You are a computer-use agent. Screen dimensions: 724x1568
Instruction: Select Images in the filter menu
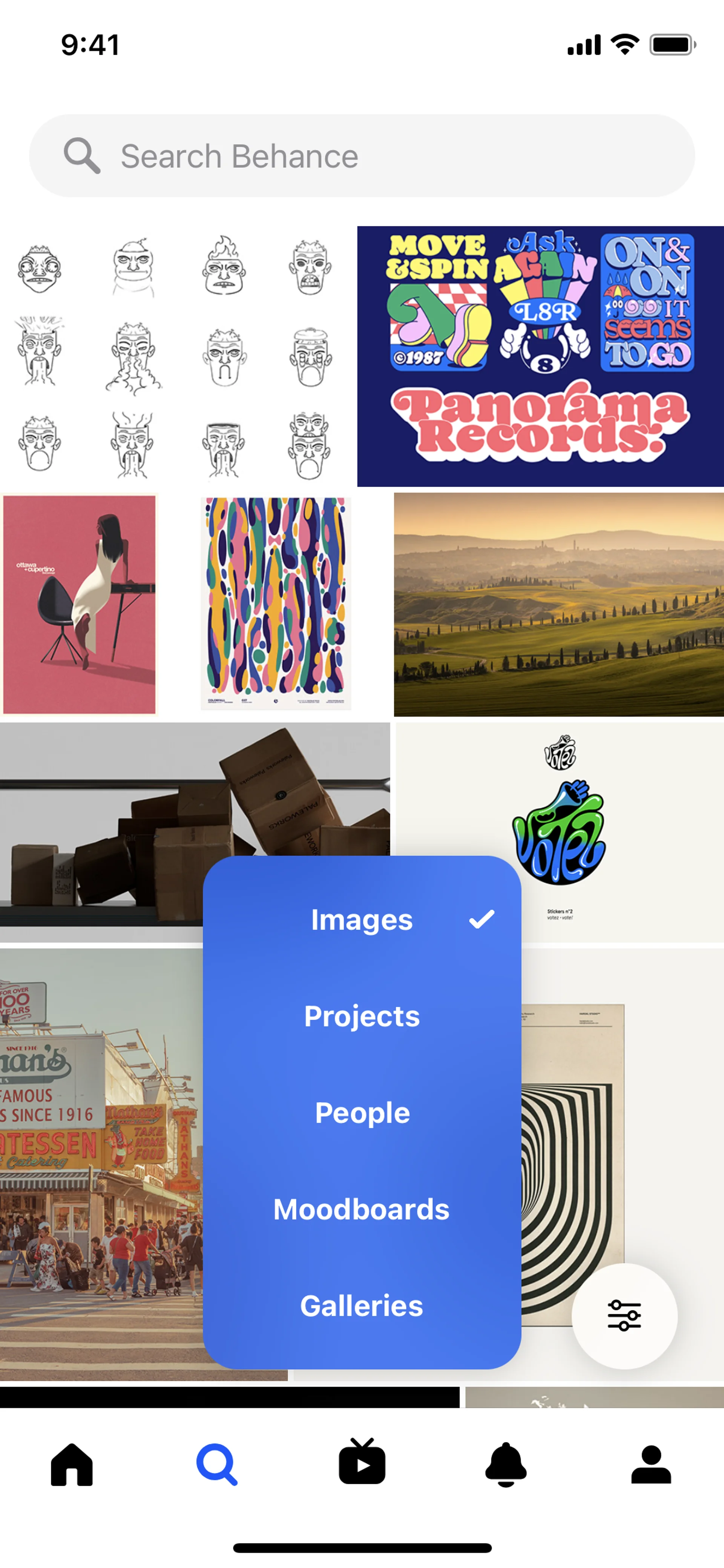[361, 920]
